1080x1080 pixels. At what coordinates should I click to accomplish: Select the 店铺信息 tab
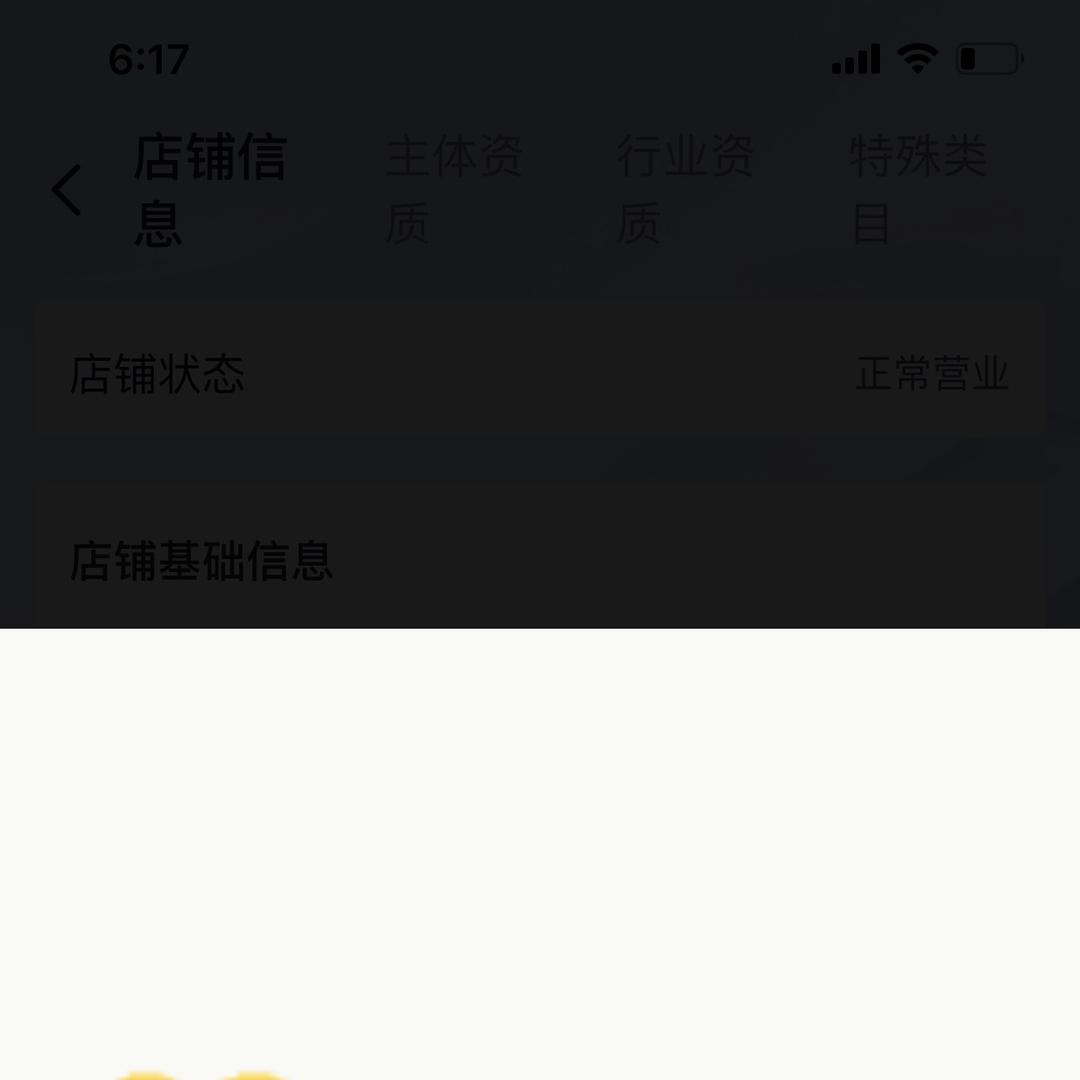(210, 189)
